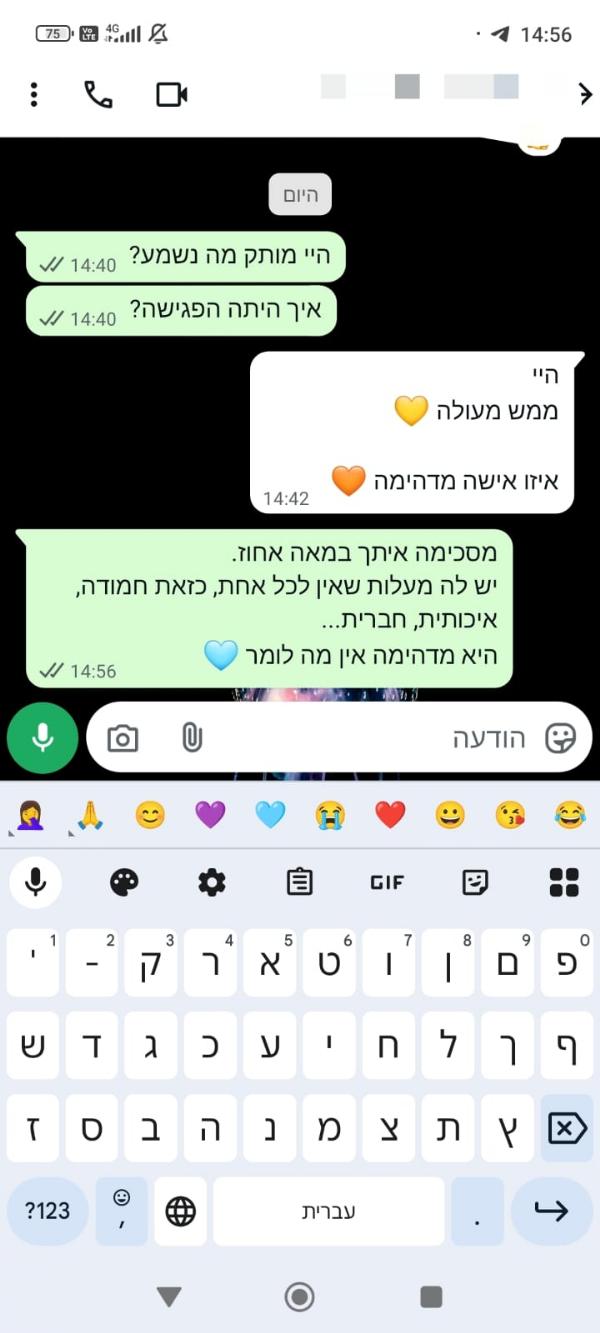Start a voice call
The height and width of the screenshot is (1333, 600).
[x=98, y=95]
